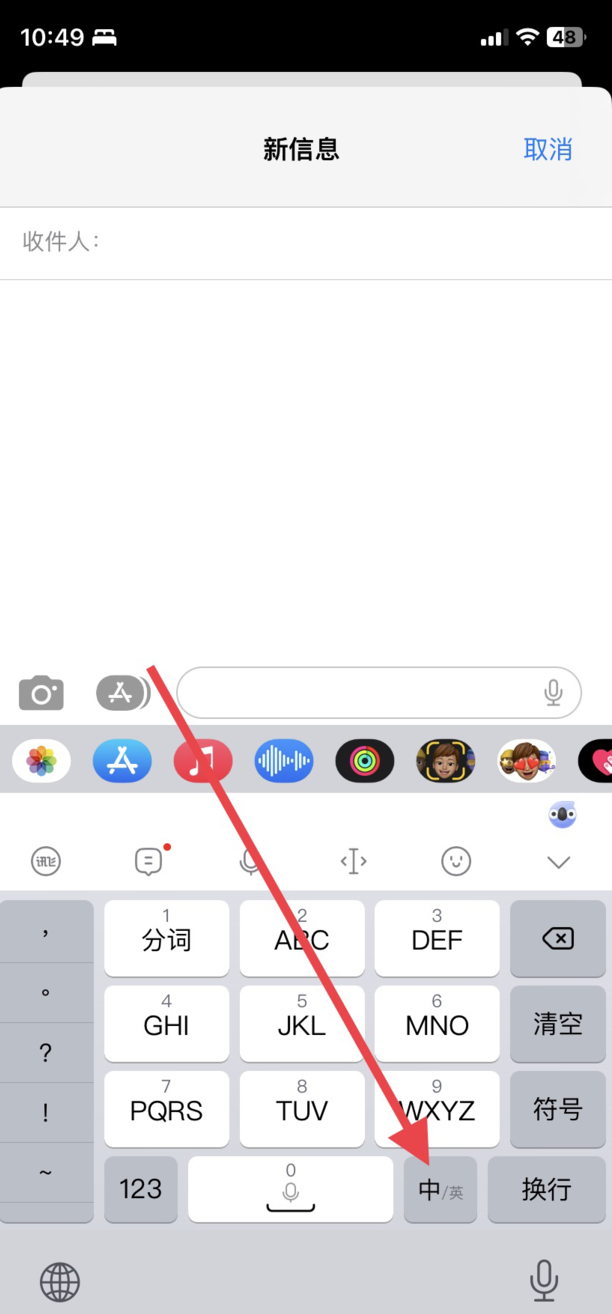Tap 取消 to cancel the new message
612x1314 pixels.
548,150
